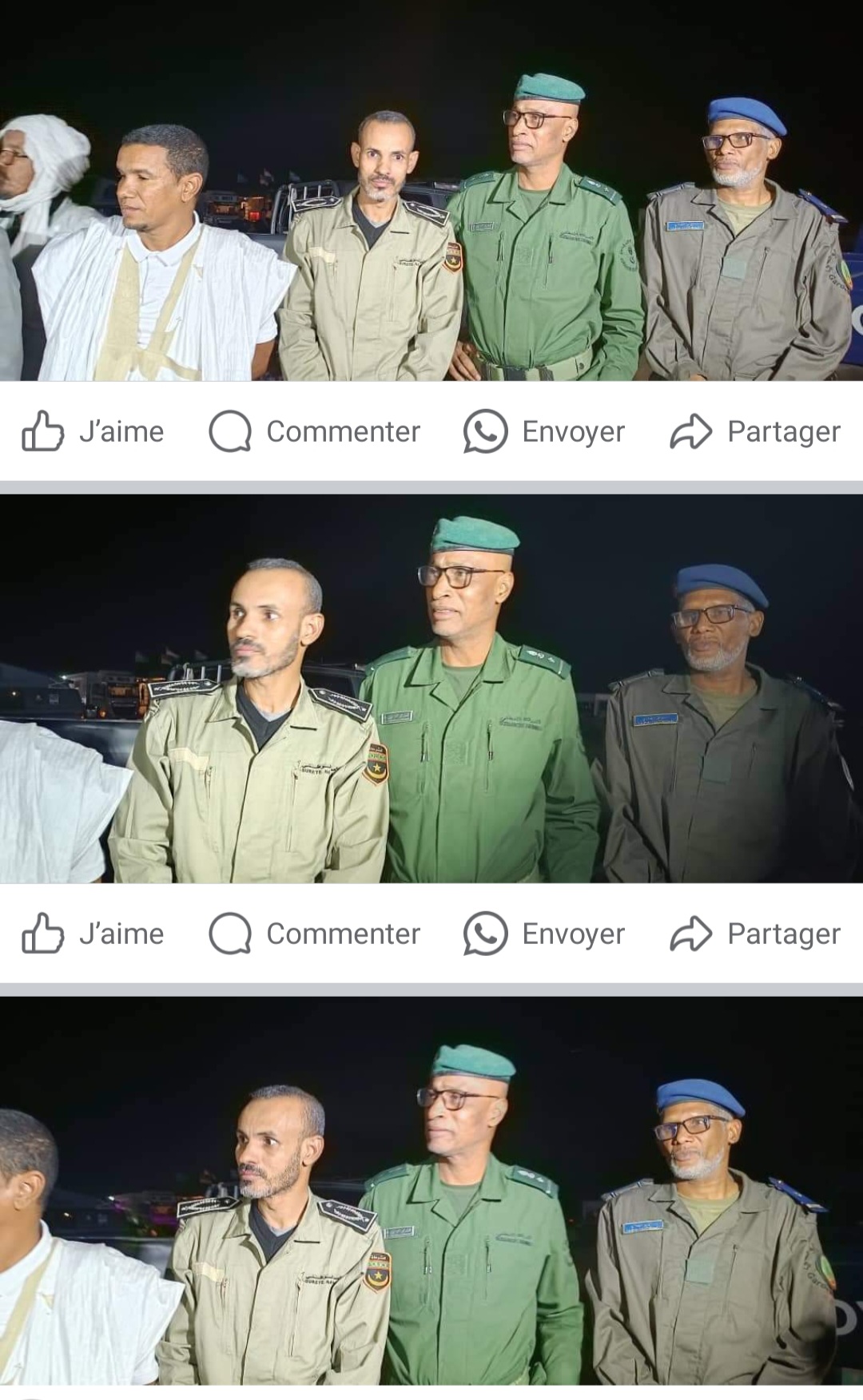Tap Partager under the first photo
This screenshot has width=863, height=1400.
coord(755,432)
